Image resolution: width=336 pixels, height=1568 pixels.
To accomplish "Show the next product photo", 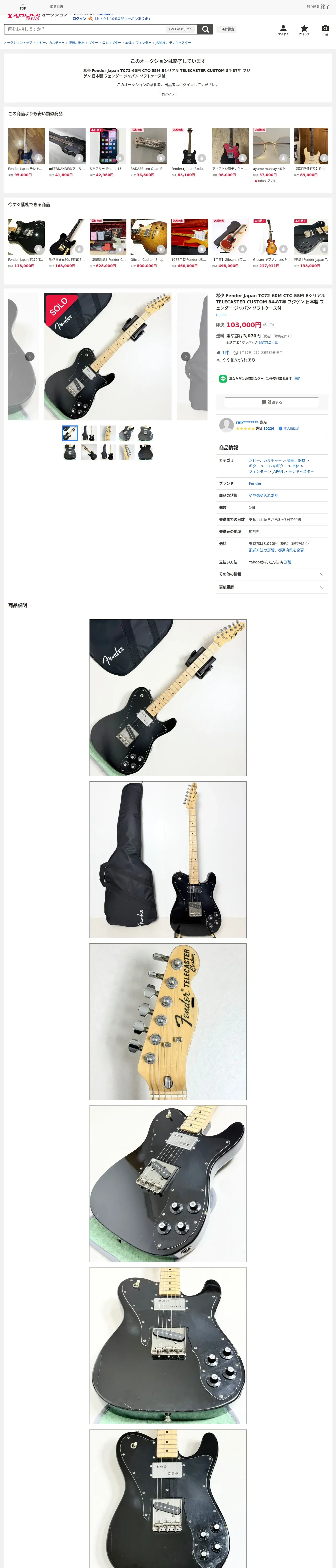I will [x=186, y=357].
